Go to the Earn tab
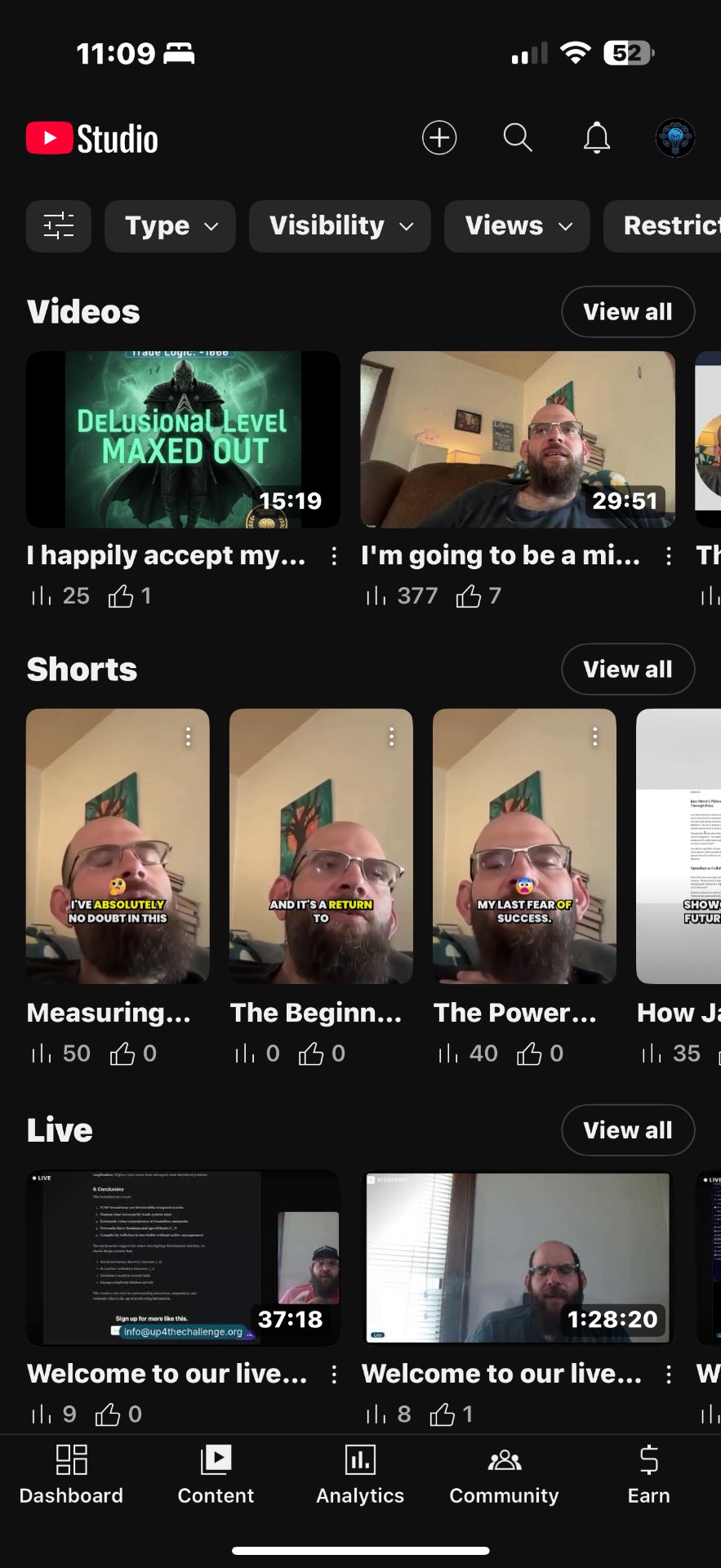The height and width of the screenshot is (1568, 721). 648,1475
